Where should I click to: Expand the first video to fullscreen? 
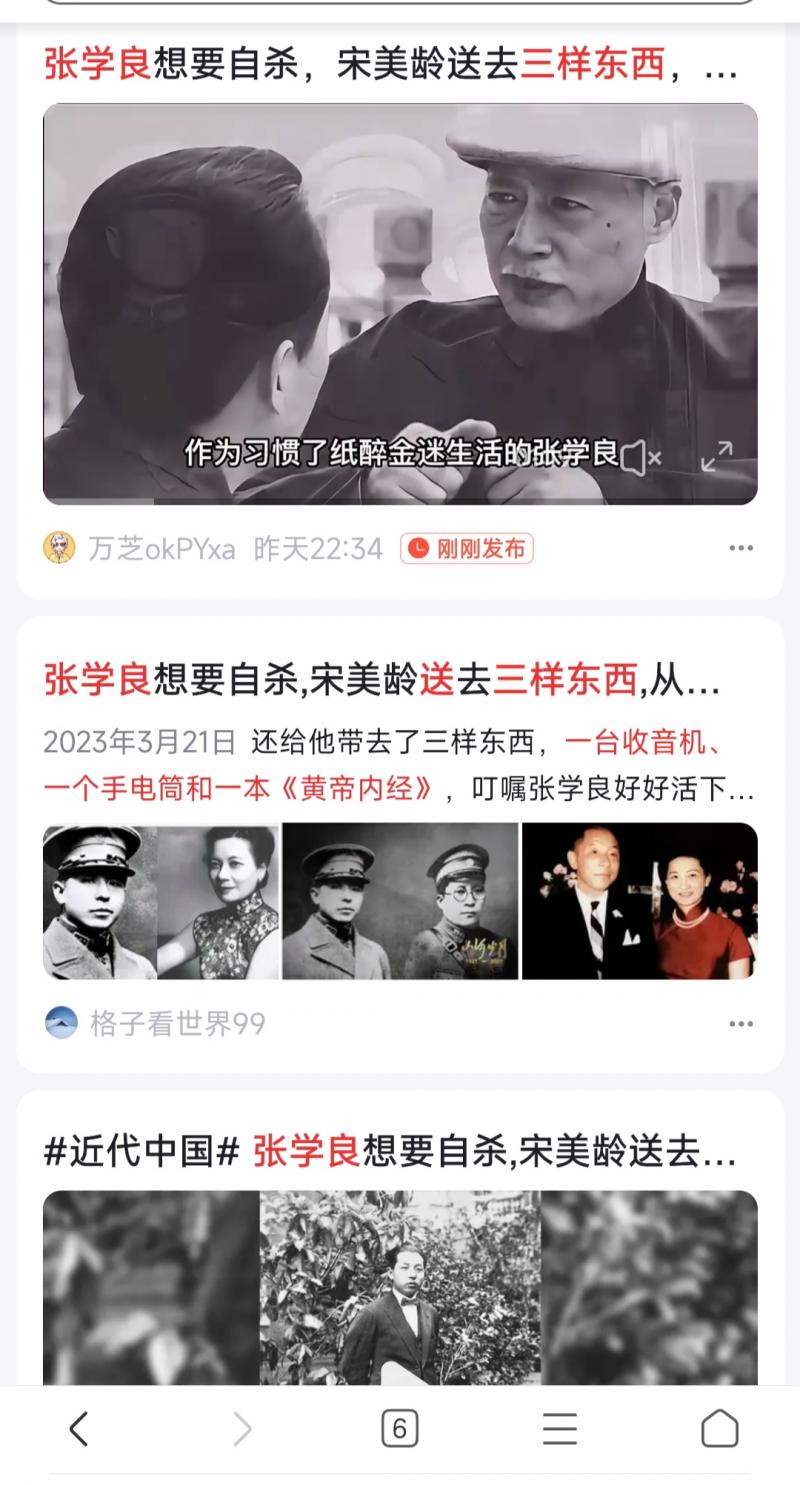coord(716,457)
